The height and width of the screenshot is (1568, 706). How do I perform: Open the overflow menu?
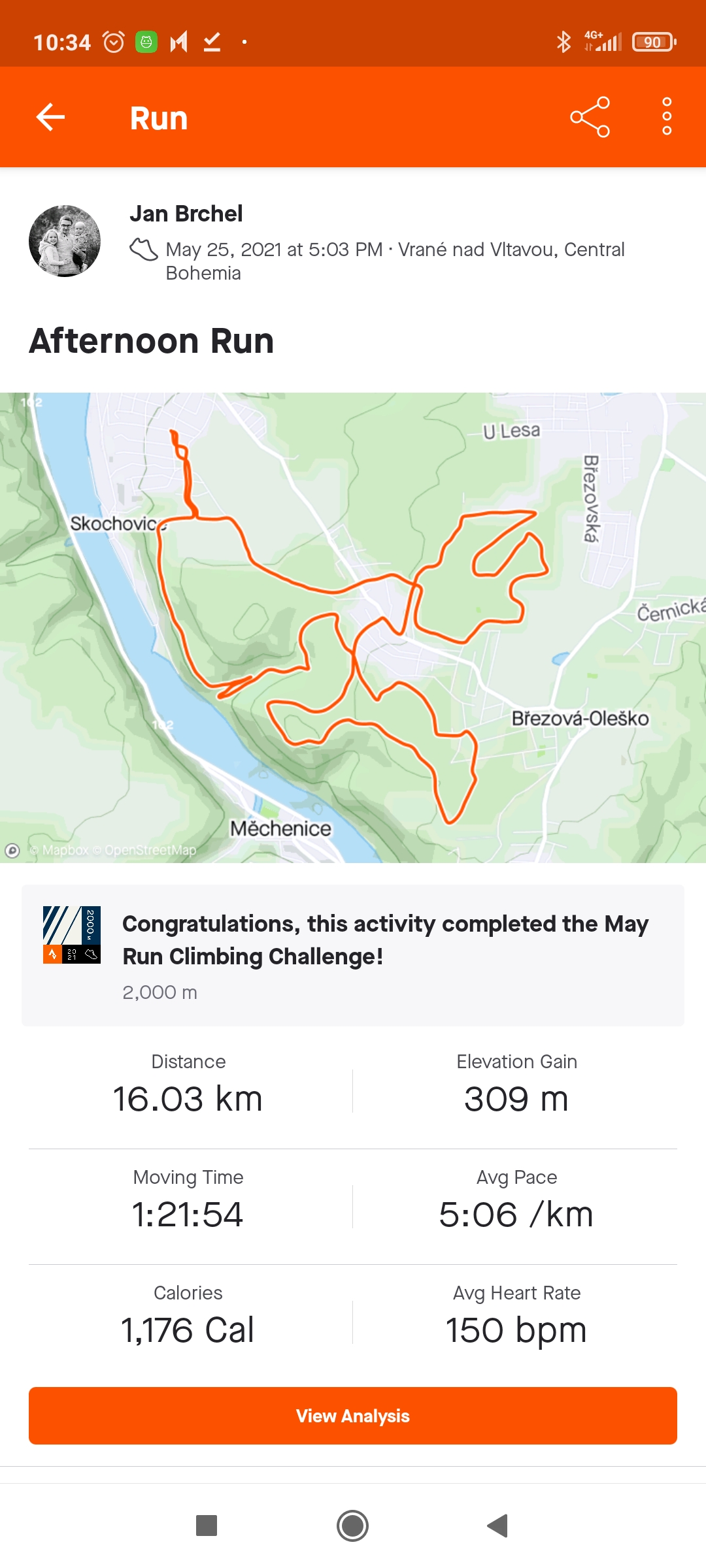pyautogui.click(x=667, y=117)
